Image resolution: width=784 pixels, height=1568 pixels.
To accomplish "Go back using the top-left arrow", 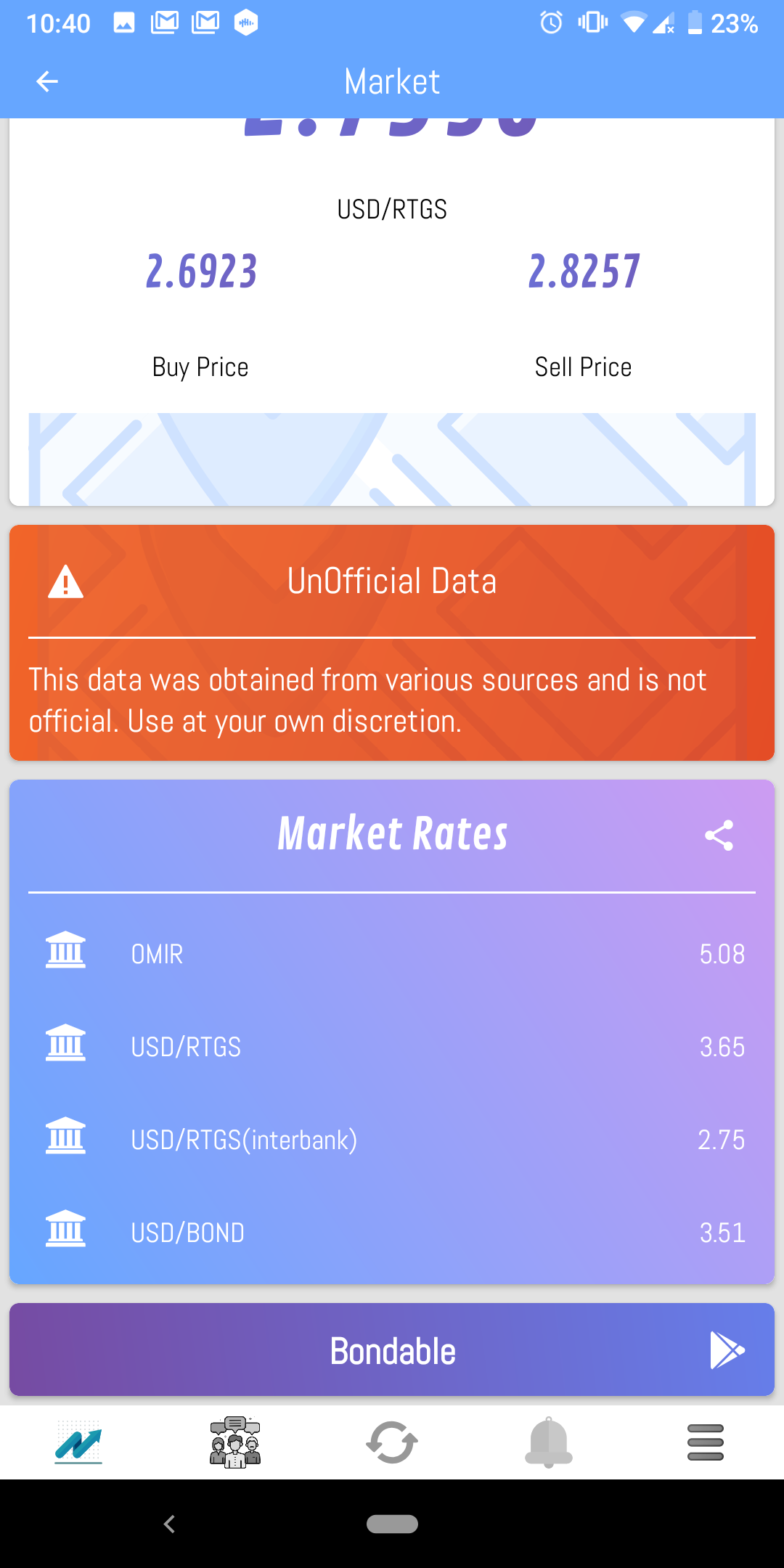I will pos(47,81).
